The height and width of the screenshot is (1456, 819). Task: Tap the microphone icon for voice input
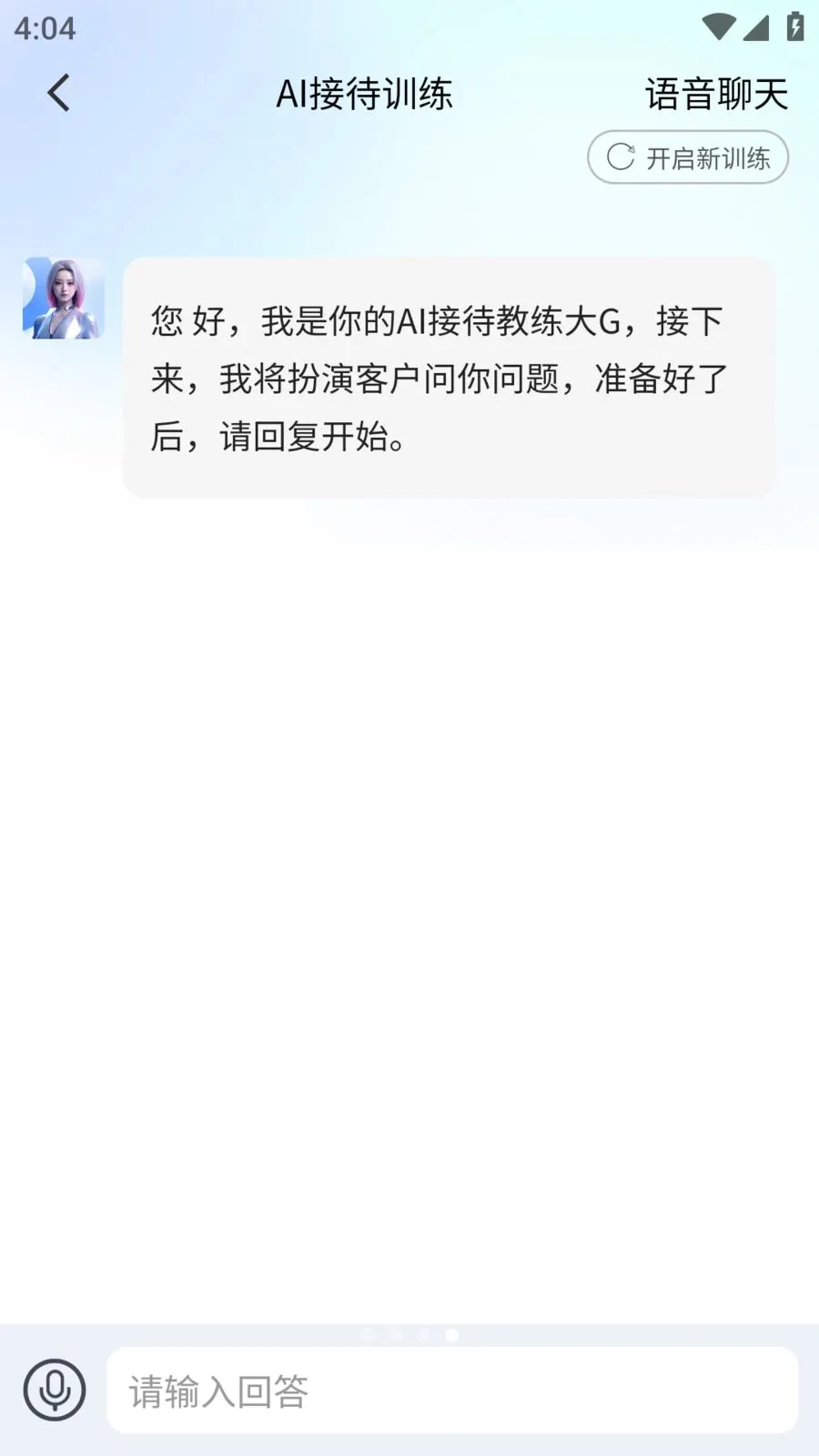pyautogui.click(x=55, y=1390)
